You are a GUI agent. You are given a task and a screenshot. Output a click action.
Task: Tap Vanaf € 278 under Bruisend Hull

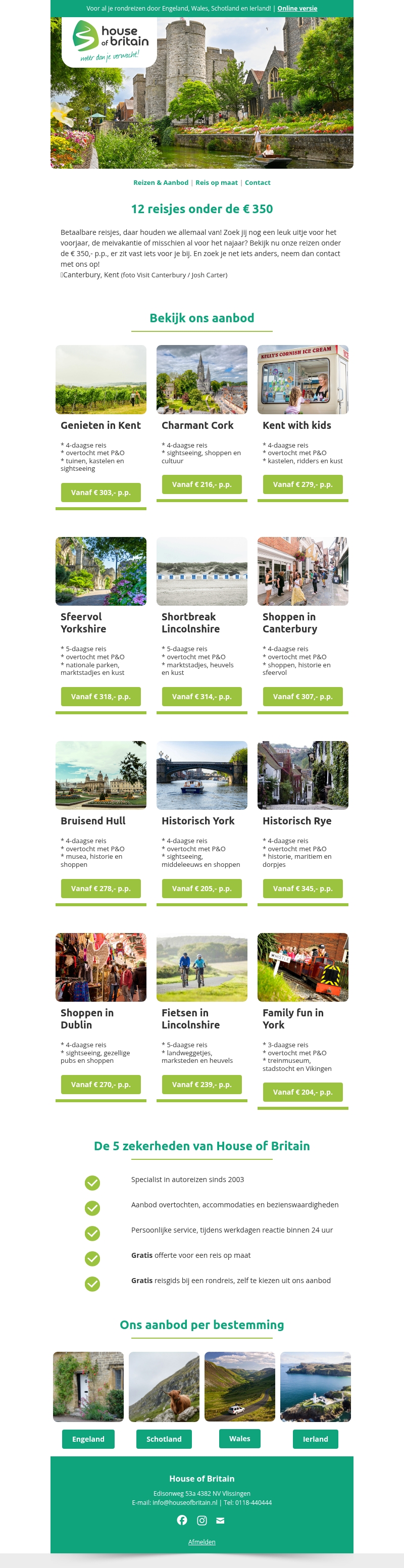coord(100,888)
